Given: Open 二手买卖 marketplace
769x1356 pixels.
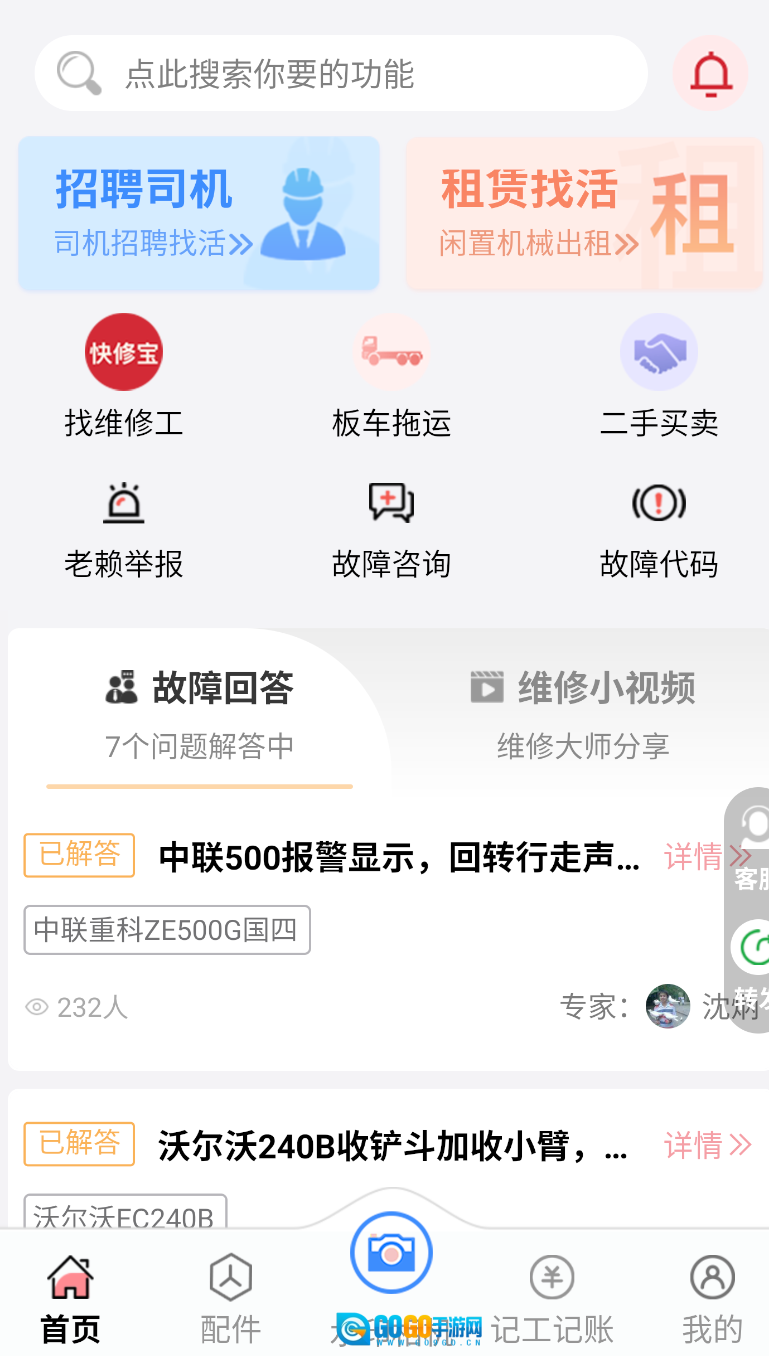Looking at the screenshot, I should [659, 376].
